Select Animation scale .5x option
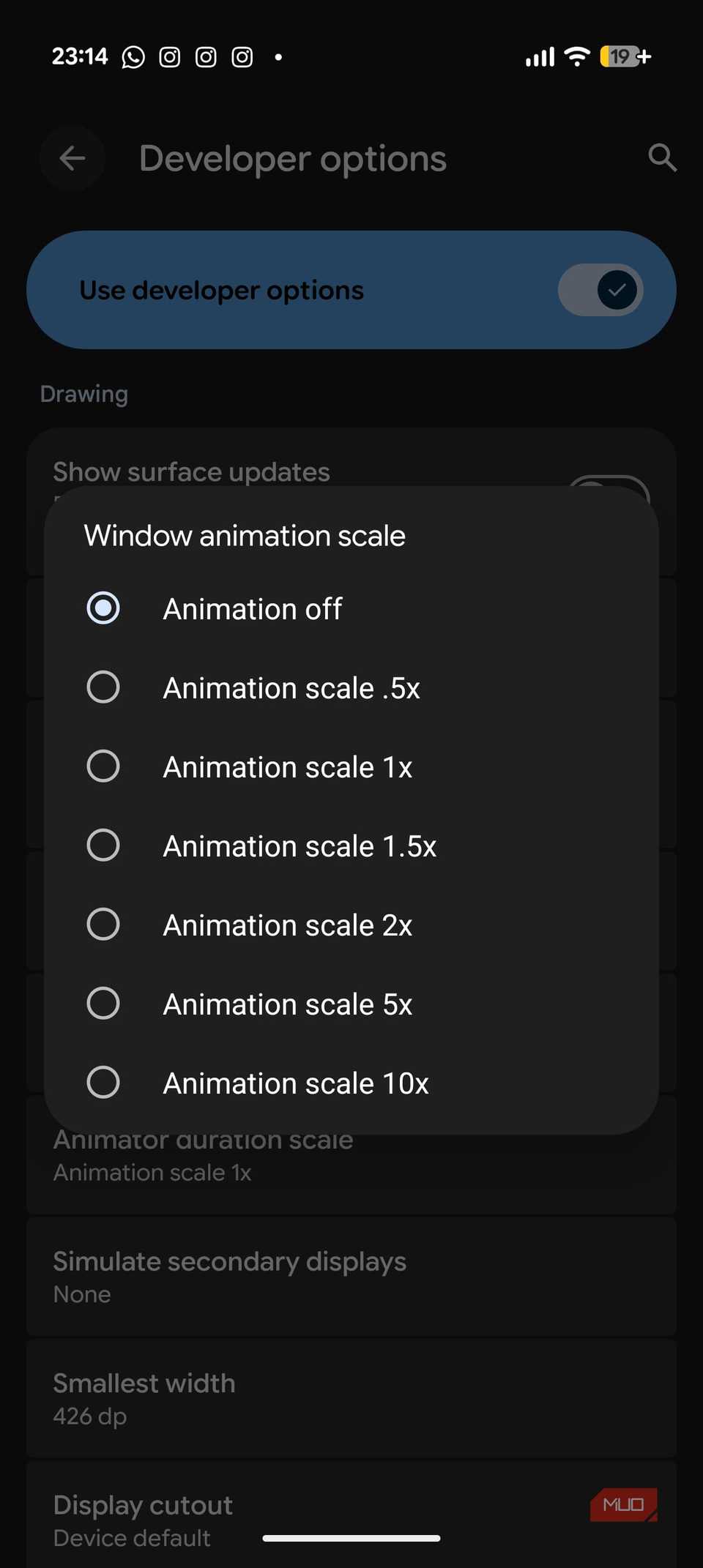 [x=103, y=687]
